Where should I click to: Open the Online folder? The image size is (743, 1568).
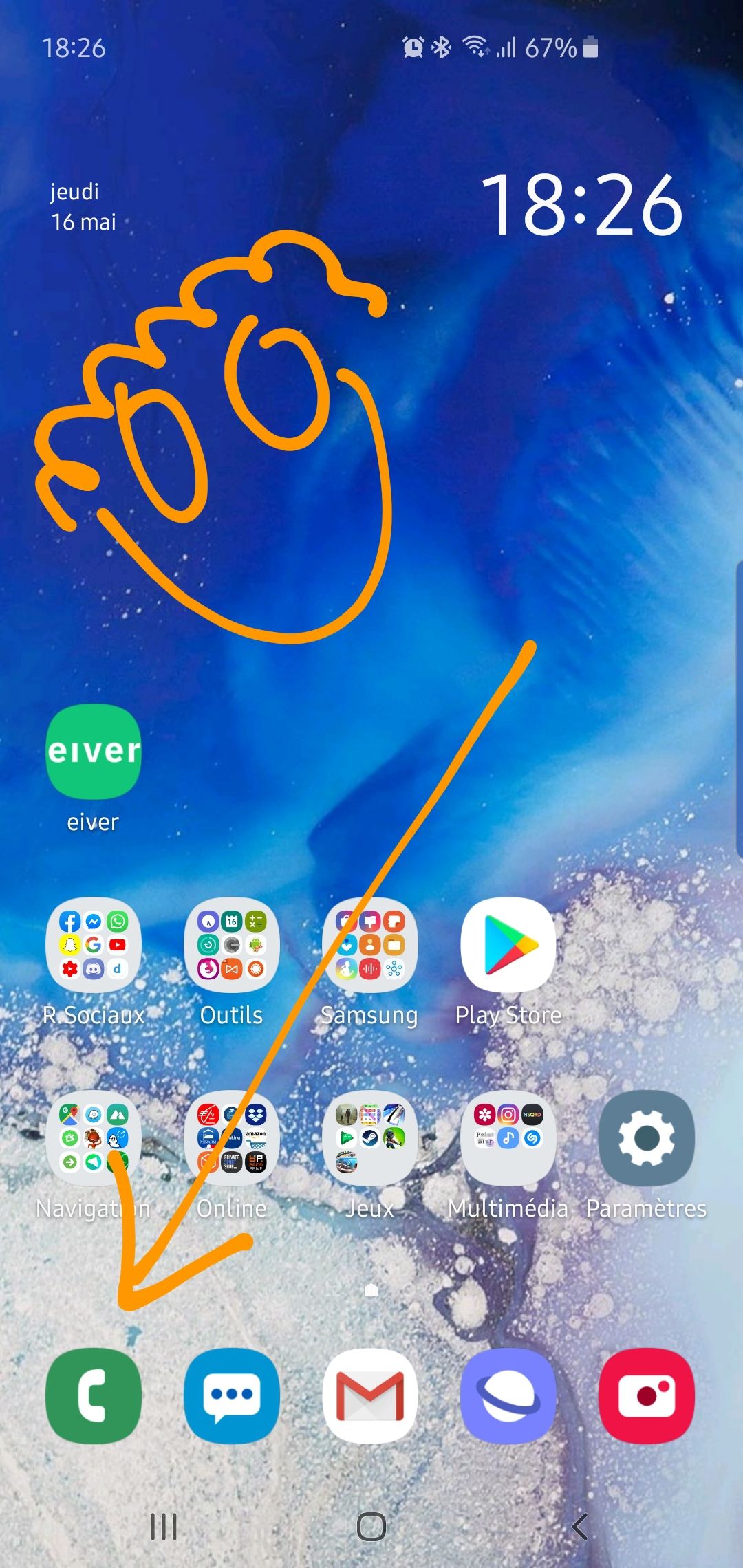(232, 1137)
